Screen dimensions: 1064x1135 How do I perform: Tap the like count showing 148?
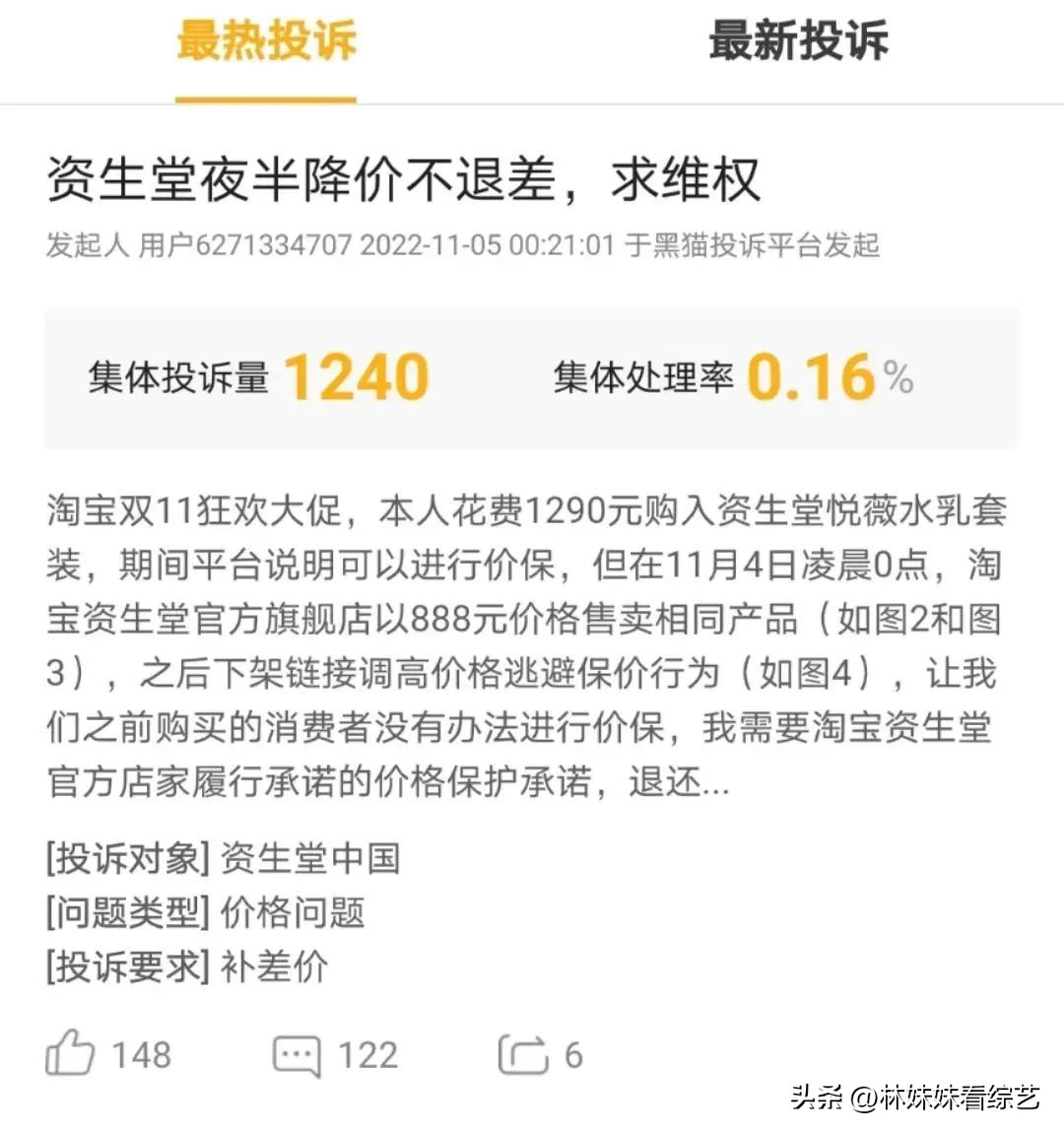pyautogui.click(x=144, y=1055)
